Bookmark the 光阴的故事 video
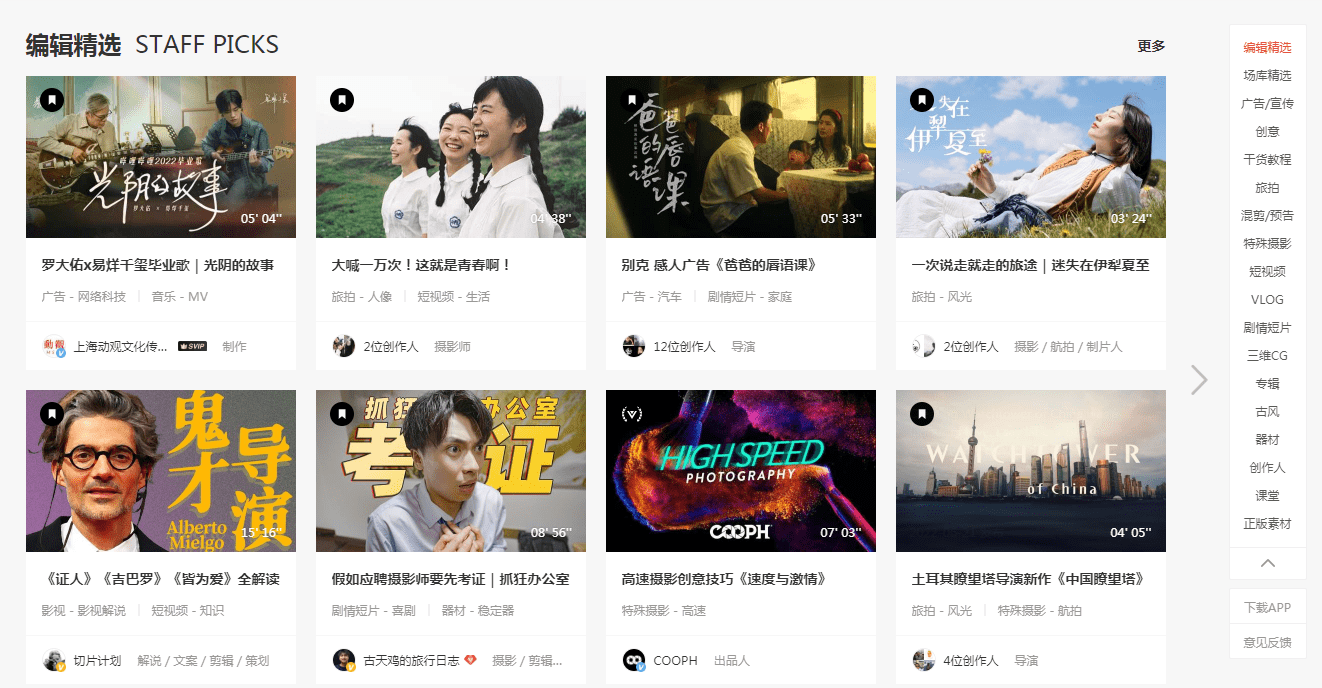 pos(52,100)
